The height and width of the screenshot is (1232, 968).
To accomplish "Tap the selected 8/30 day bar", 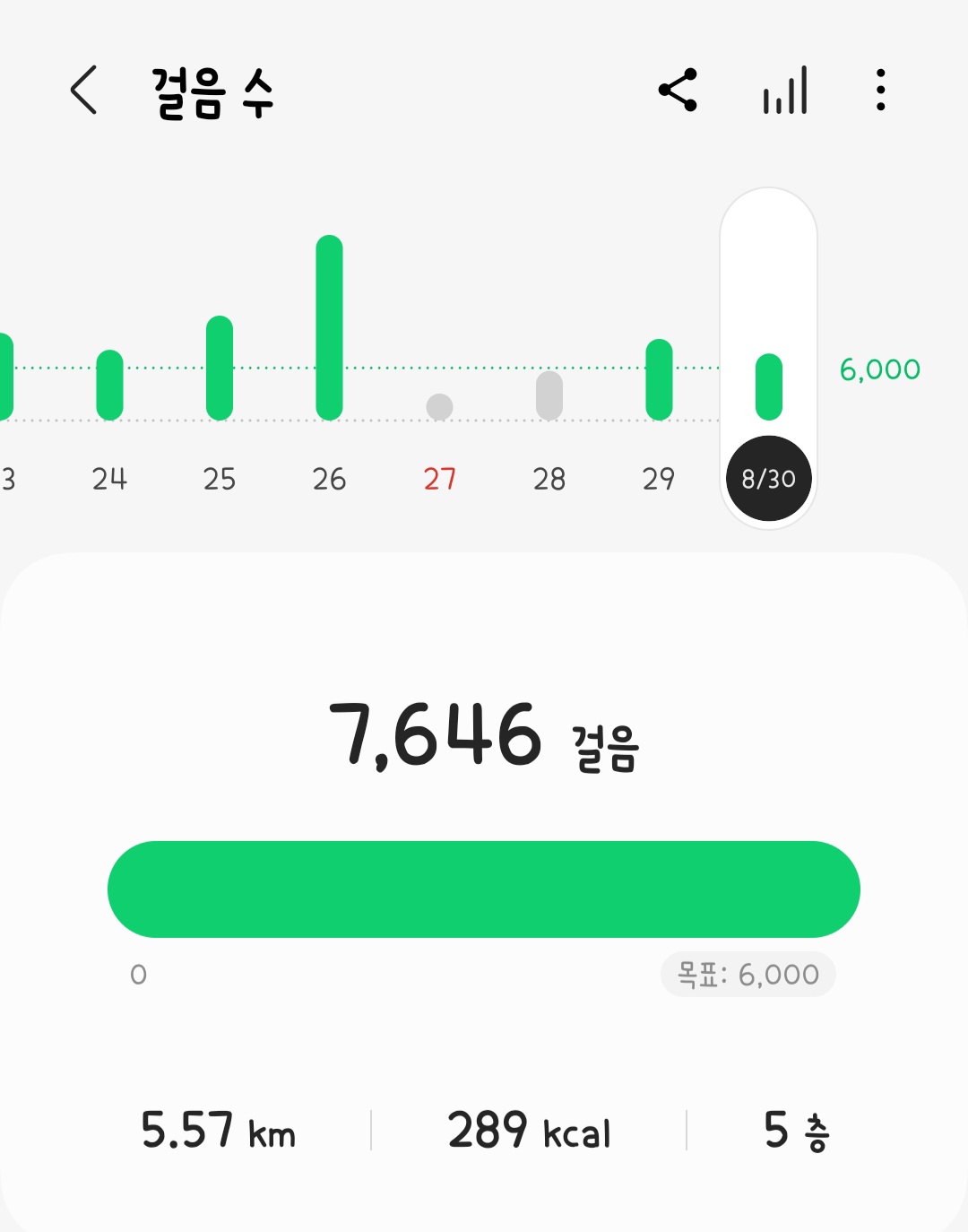I will point(769,387).
